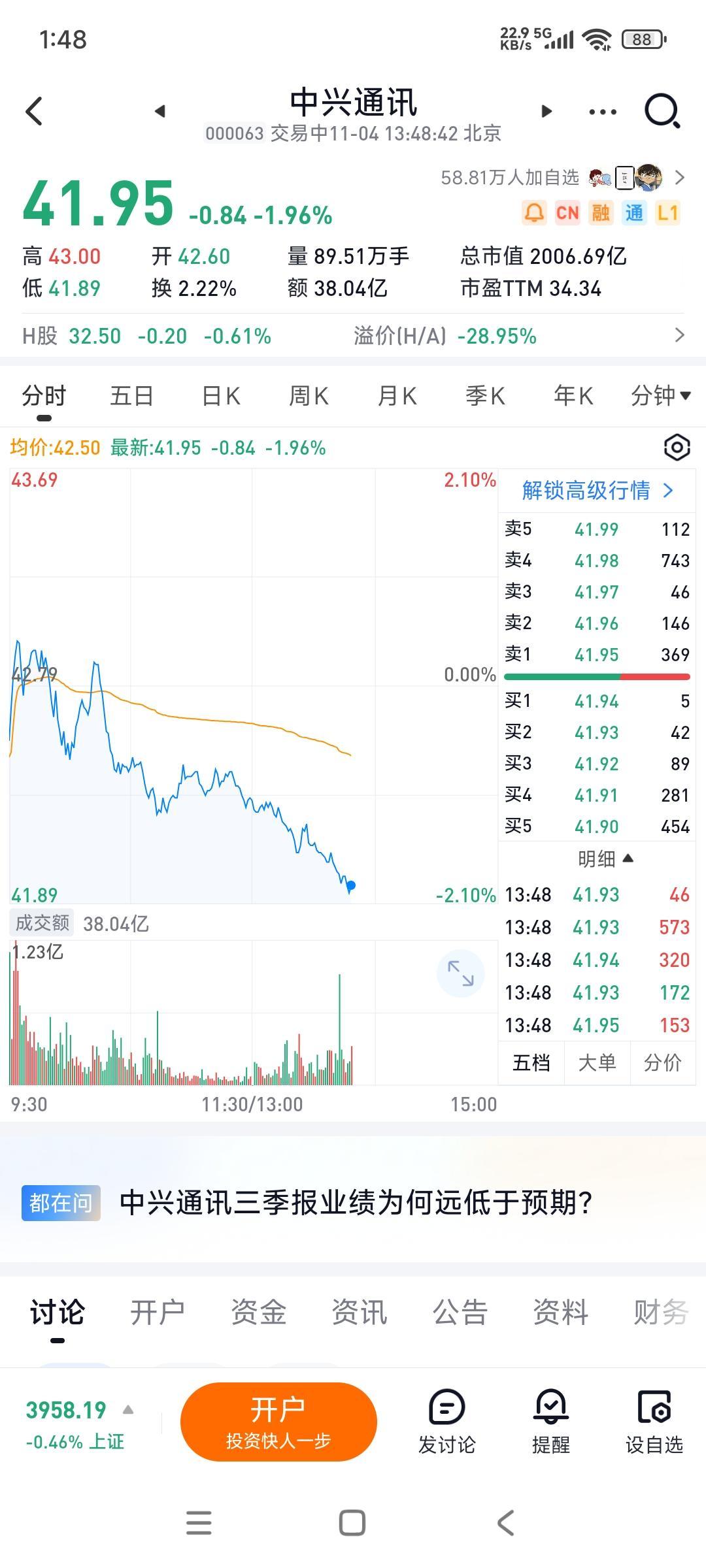Switch to the 日K chart tab

tap(220, 395)
